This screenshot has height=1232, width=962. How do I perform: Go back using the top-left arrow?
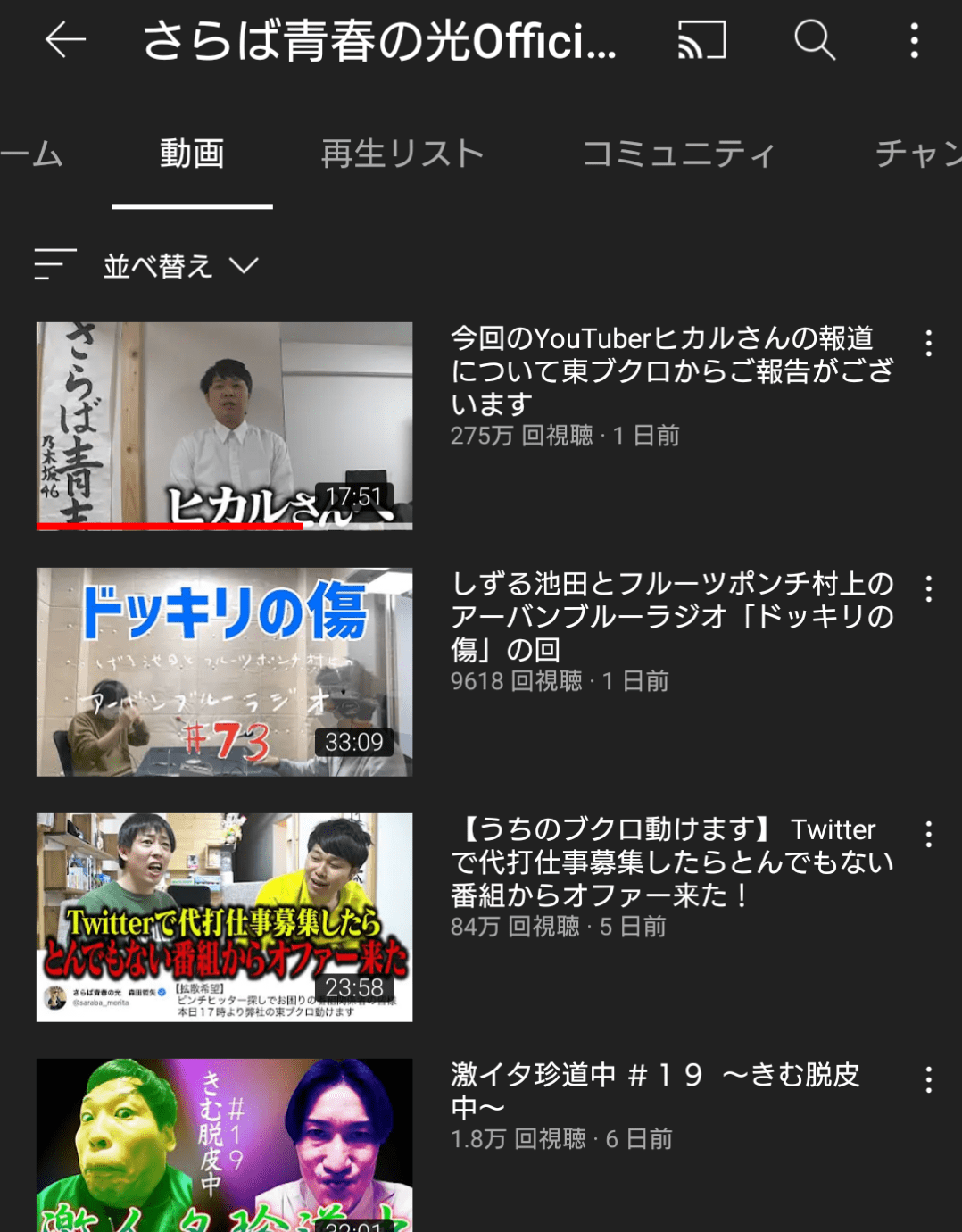(65, 41)
